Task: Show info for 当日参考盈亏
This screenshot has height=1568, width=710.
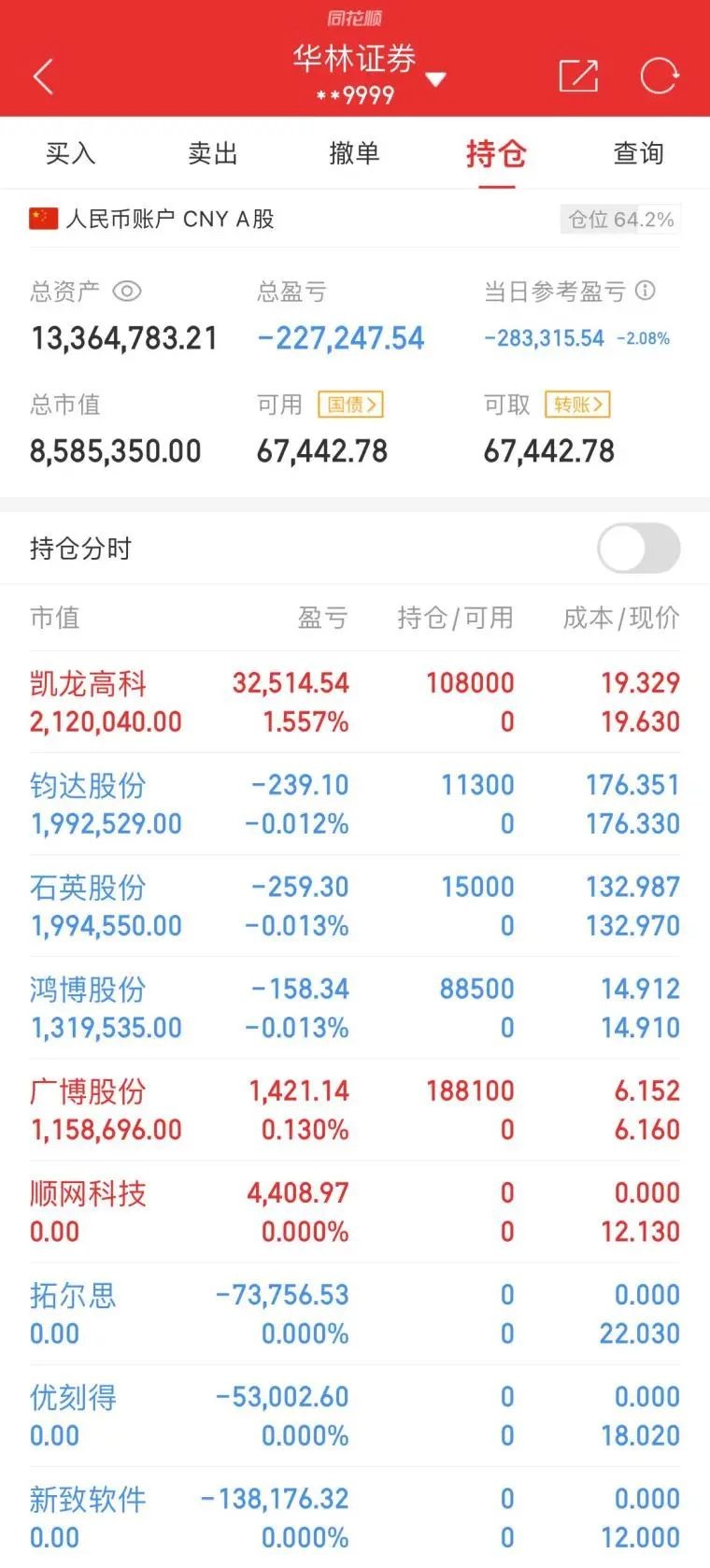Action: coord(645,291)
